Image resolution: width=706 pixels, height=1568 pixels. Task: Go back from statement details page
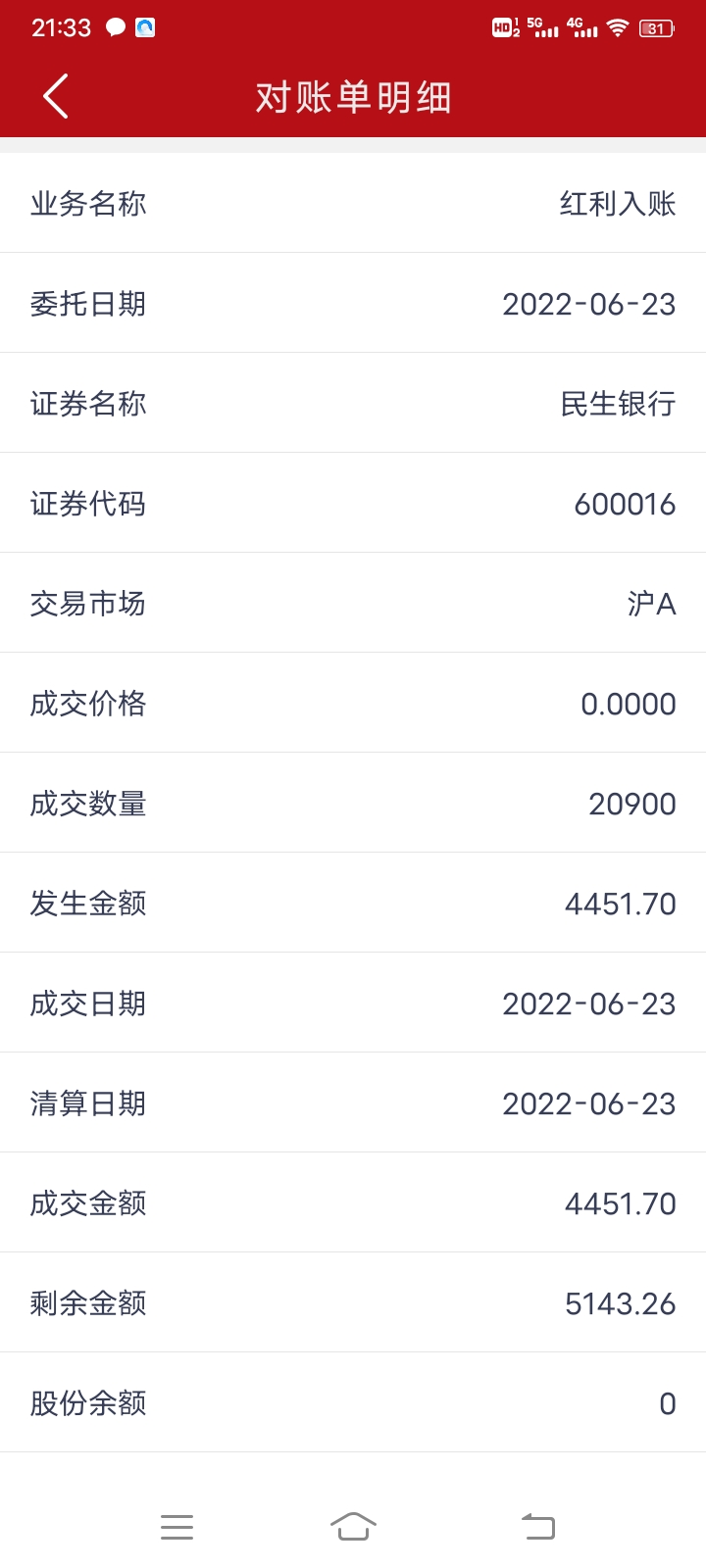[56, 96]
